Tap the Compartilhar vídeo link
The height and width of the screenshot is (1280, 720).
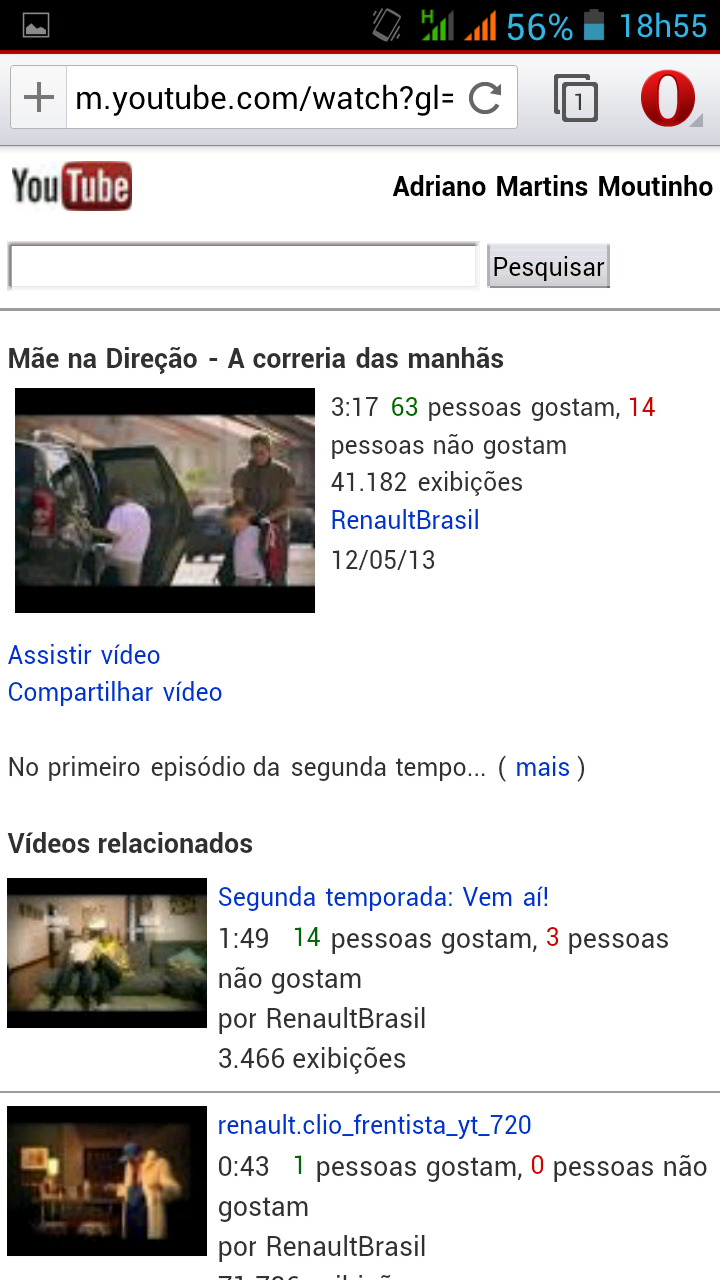tap(115, 692)
